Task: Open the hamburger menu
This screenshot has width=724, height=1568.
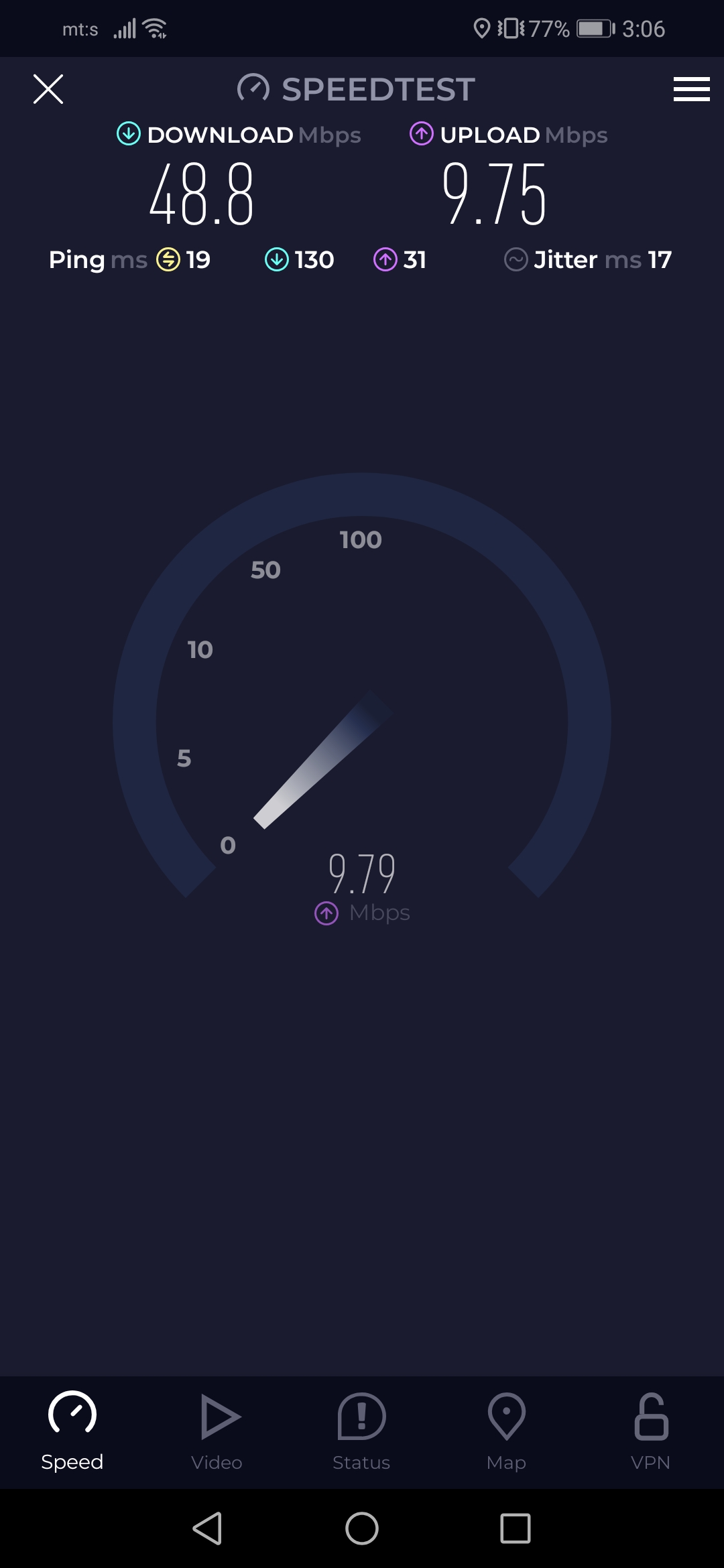Action: point(691,89)
